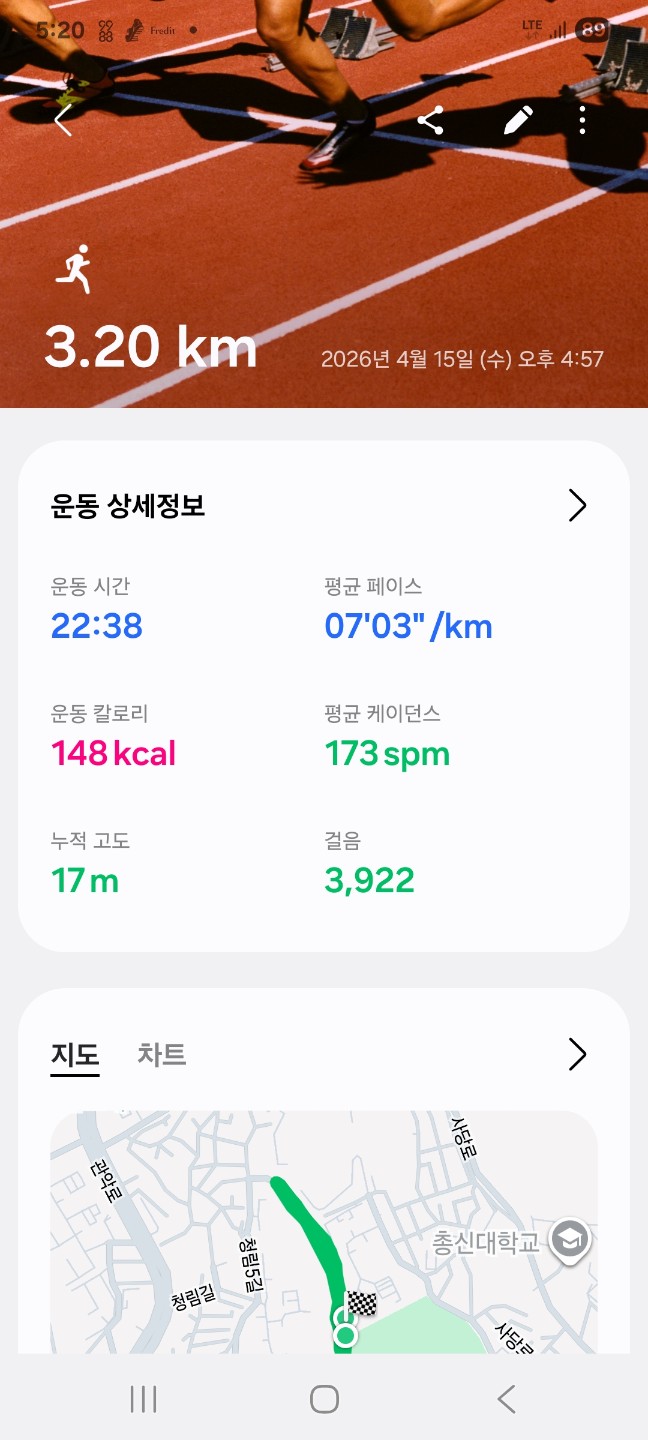
Task: Go back using the top-left arrow
Action: [x=64, y=121]
